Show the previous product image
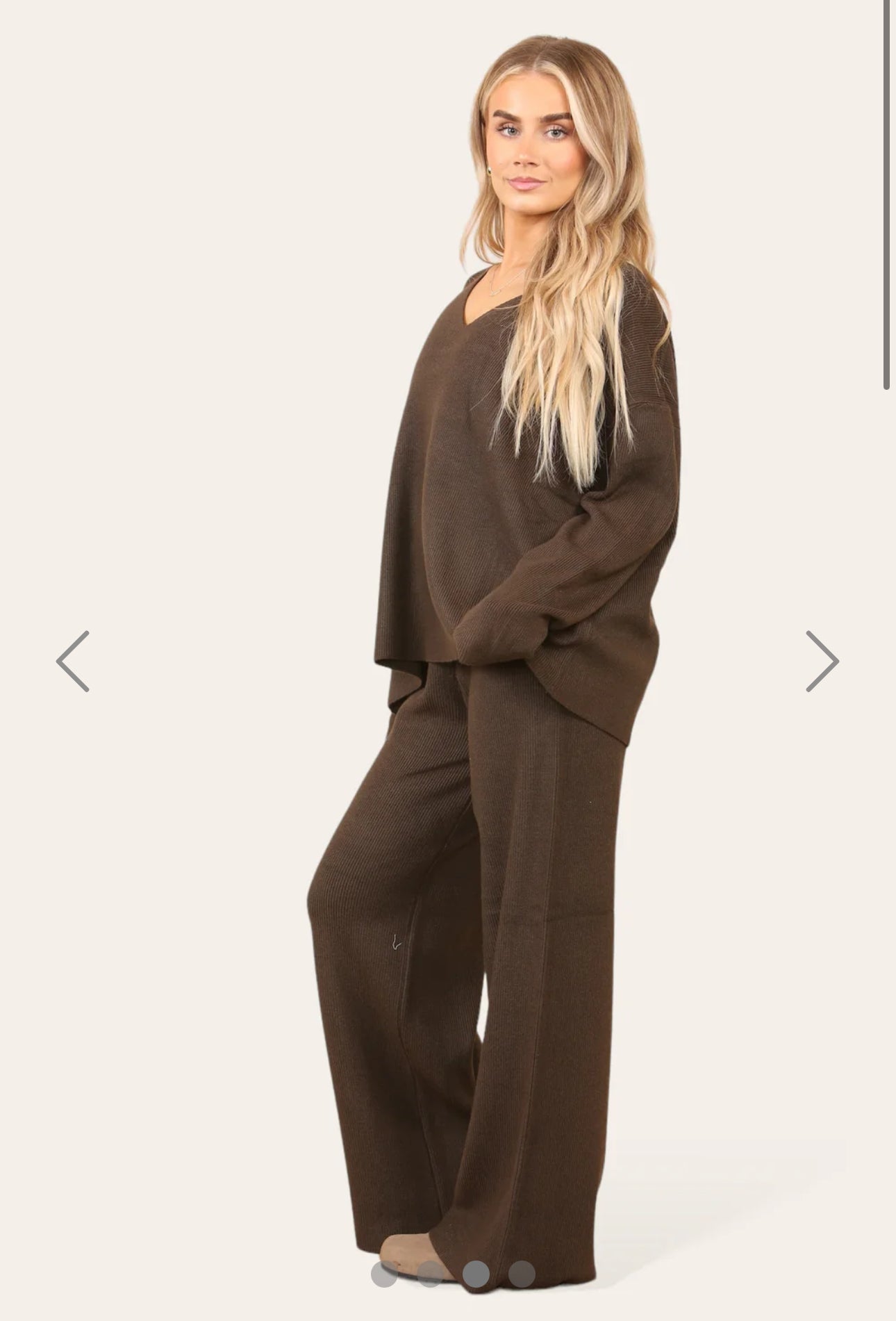Viewport: 896px width, 1321px height. (73, 661)
